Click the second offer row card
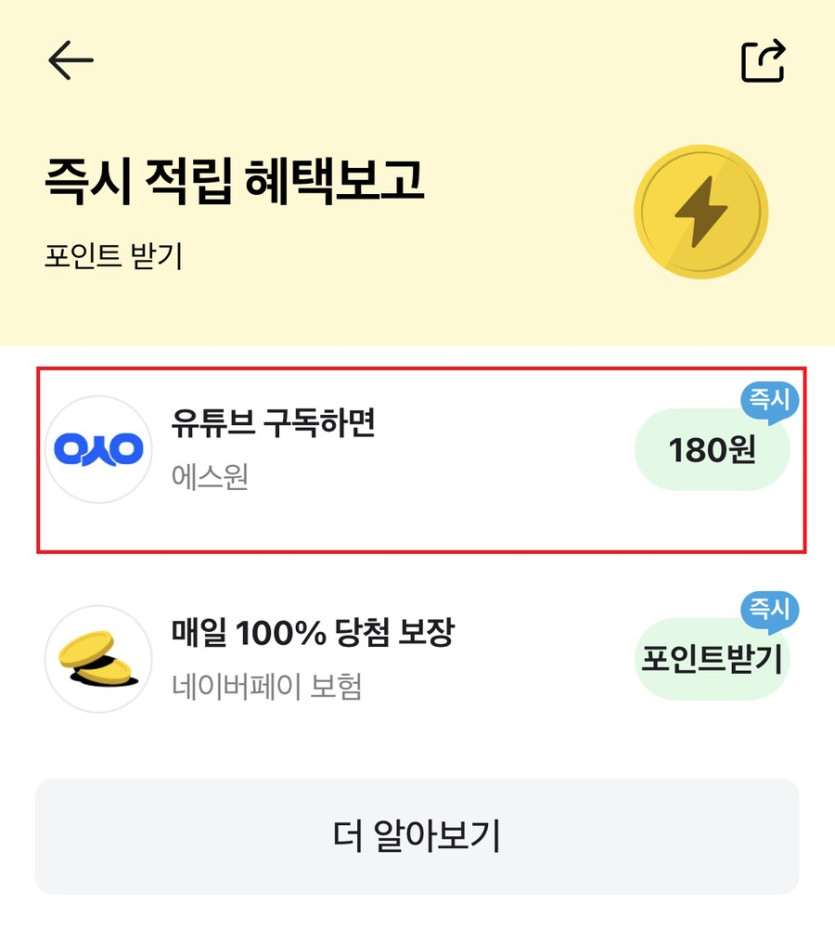This screenshot has width=835, height=942. (x=417, y=659)
